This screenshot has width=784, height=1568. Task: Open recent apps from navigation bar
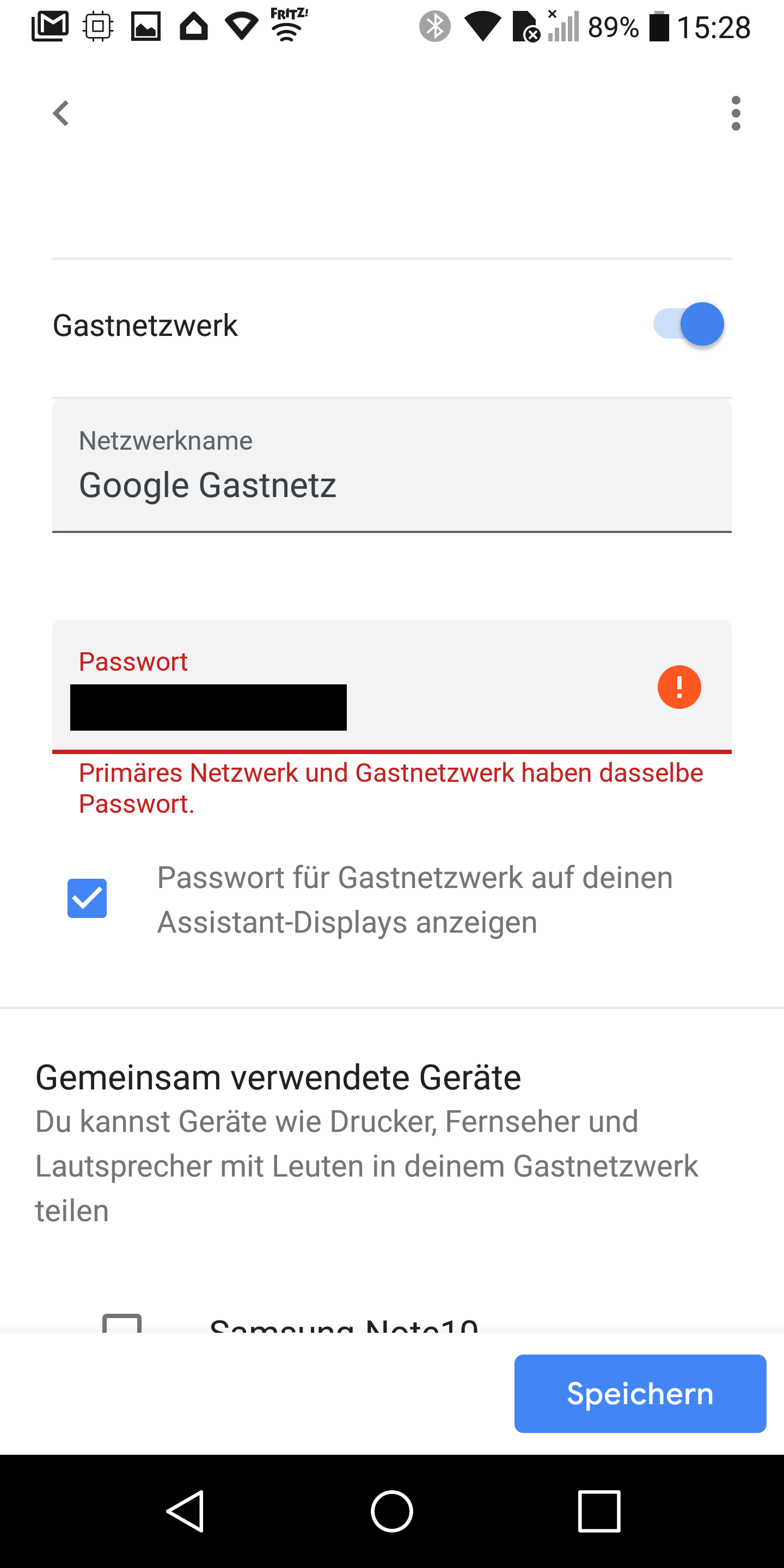tap(599, 1511)
